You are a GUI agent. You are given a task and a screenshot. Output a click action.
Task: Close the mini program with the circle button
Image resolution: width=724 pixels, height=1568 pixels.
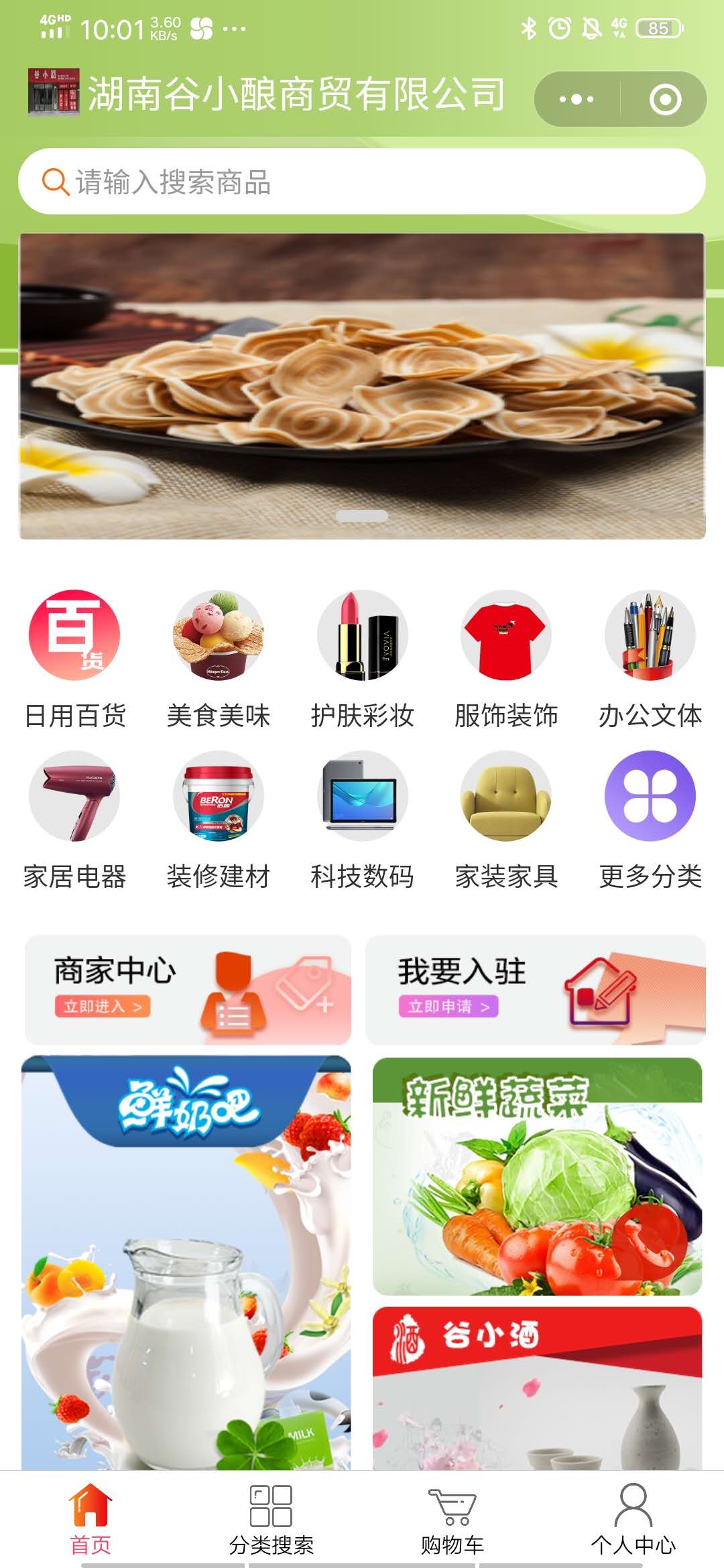(x=665, y=100)
